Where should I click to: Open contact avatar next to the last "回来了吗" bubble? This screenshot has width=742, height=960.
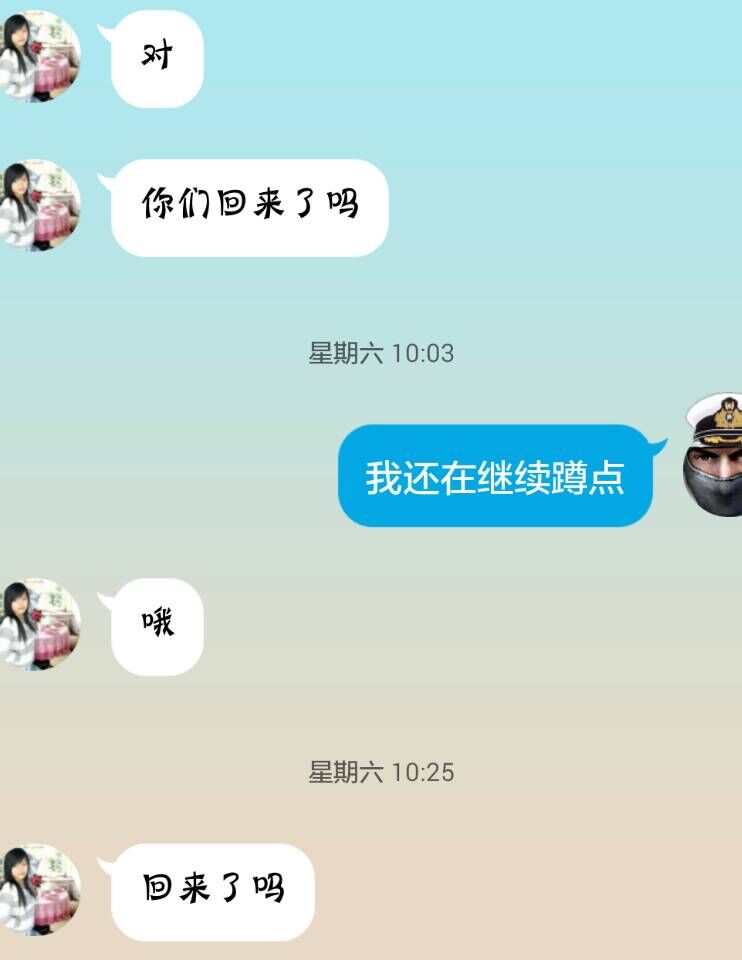38,890
